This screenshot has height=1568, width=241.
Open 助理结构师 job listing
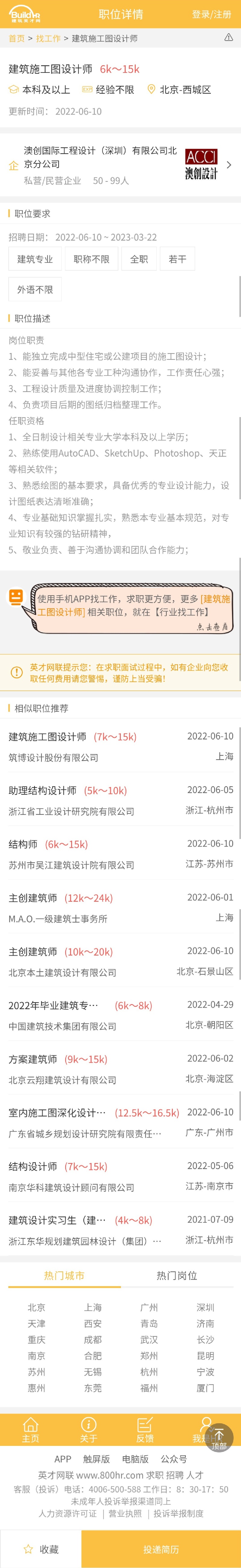[120, 800]
